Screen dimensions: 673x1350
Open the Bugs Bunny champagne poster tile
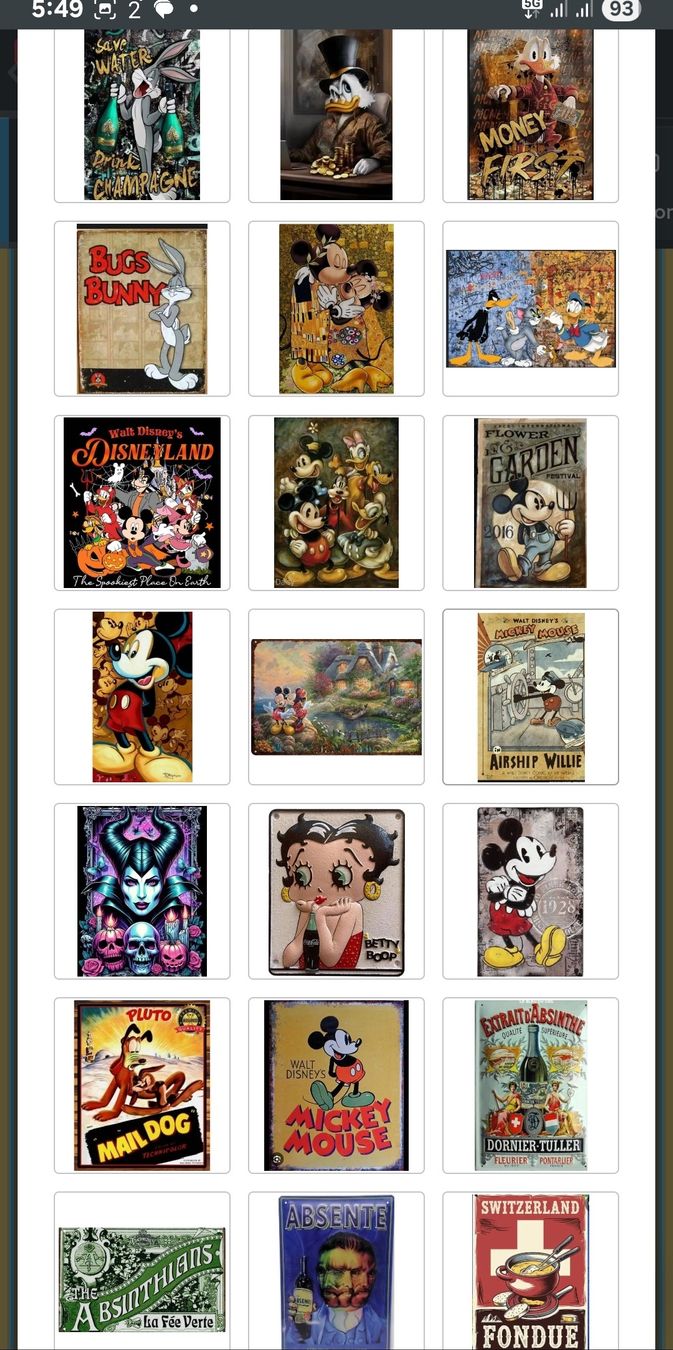tap(142, 115)
